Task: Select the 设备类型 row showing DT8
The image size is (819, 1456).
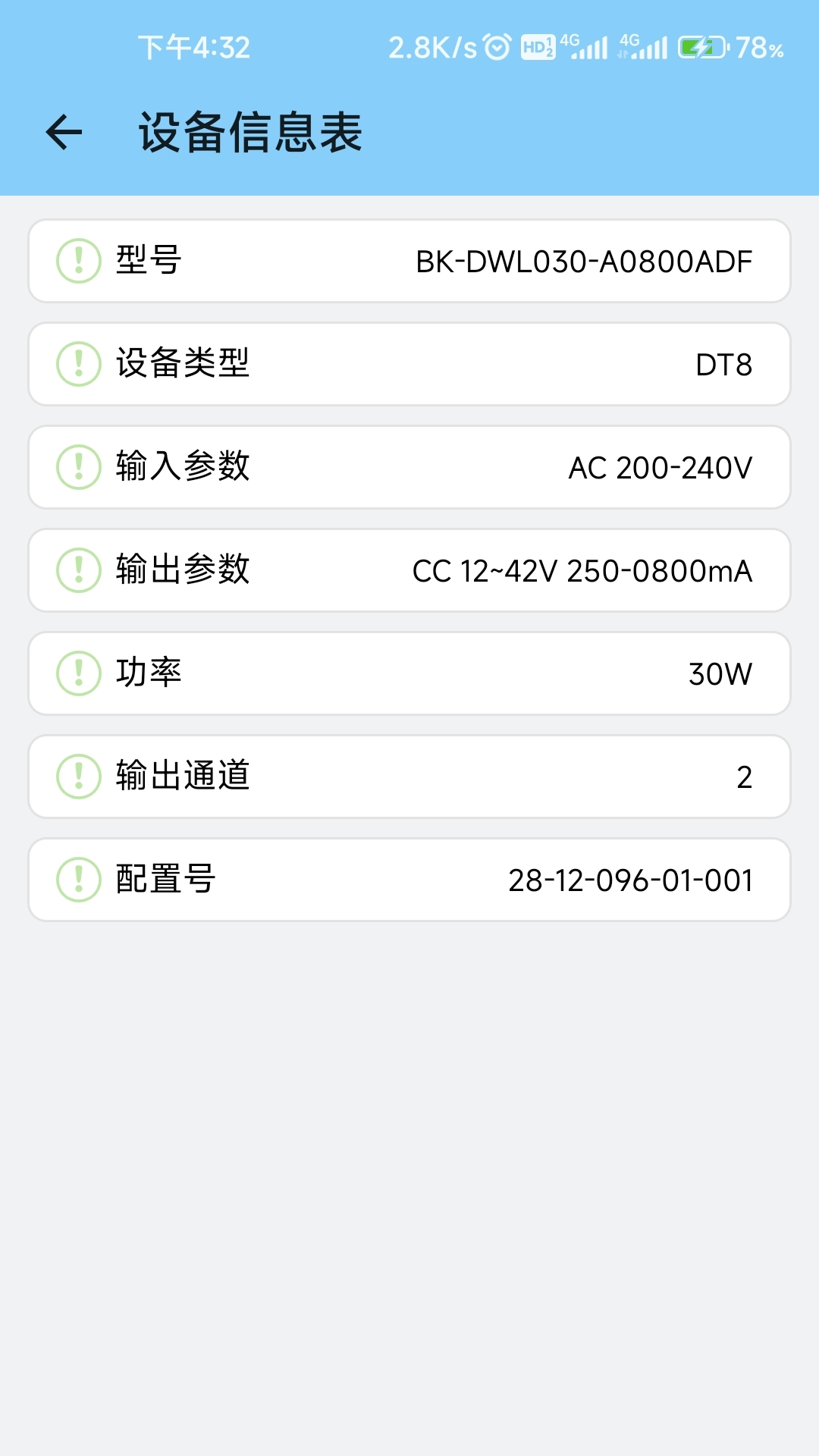Action: click(409, 364)
